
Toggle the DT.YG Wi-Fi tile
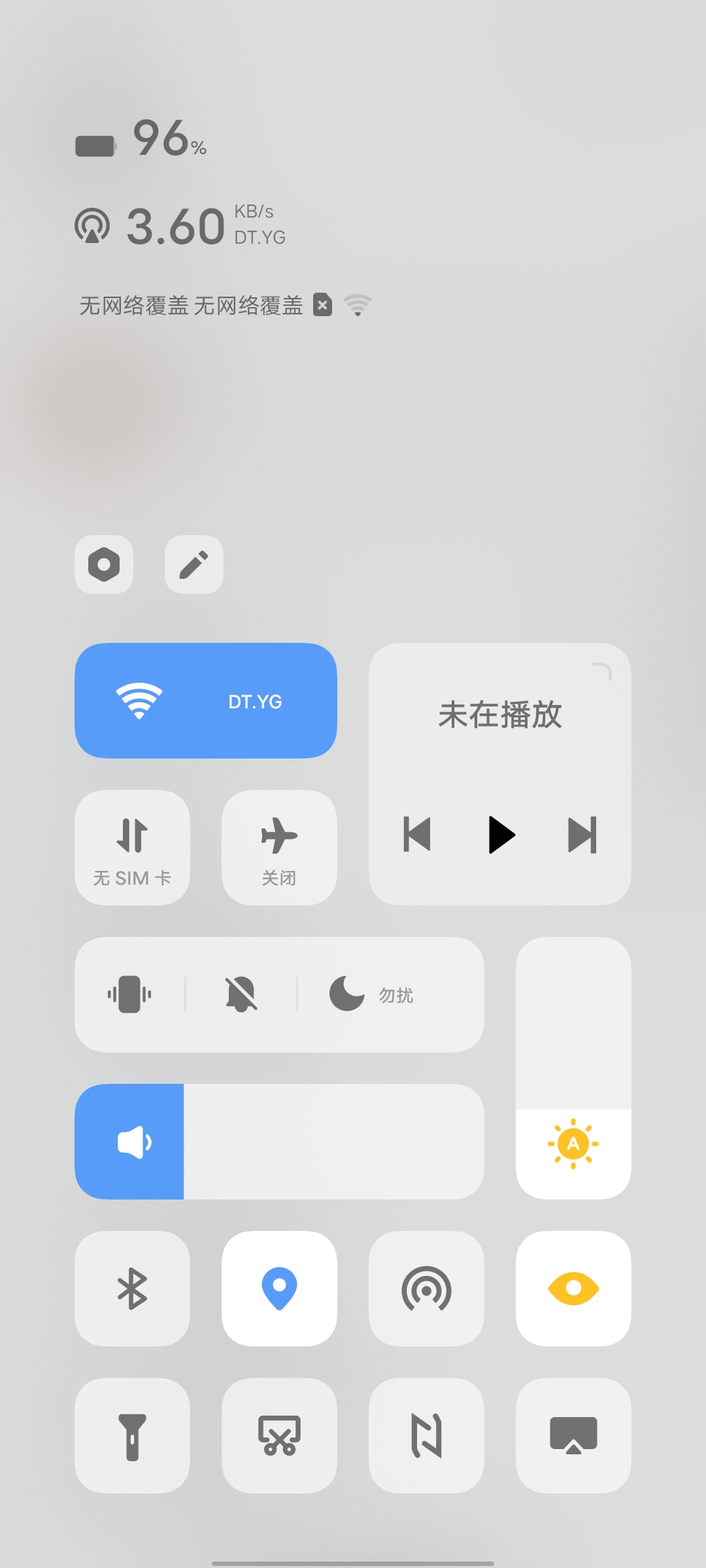[206, 701]
